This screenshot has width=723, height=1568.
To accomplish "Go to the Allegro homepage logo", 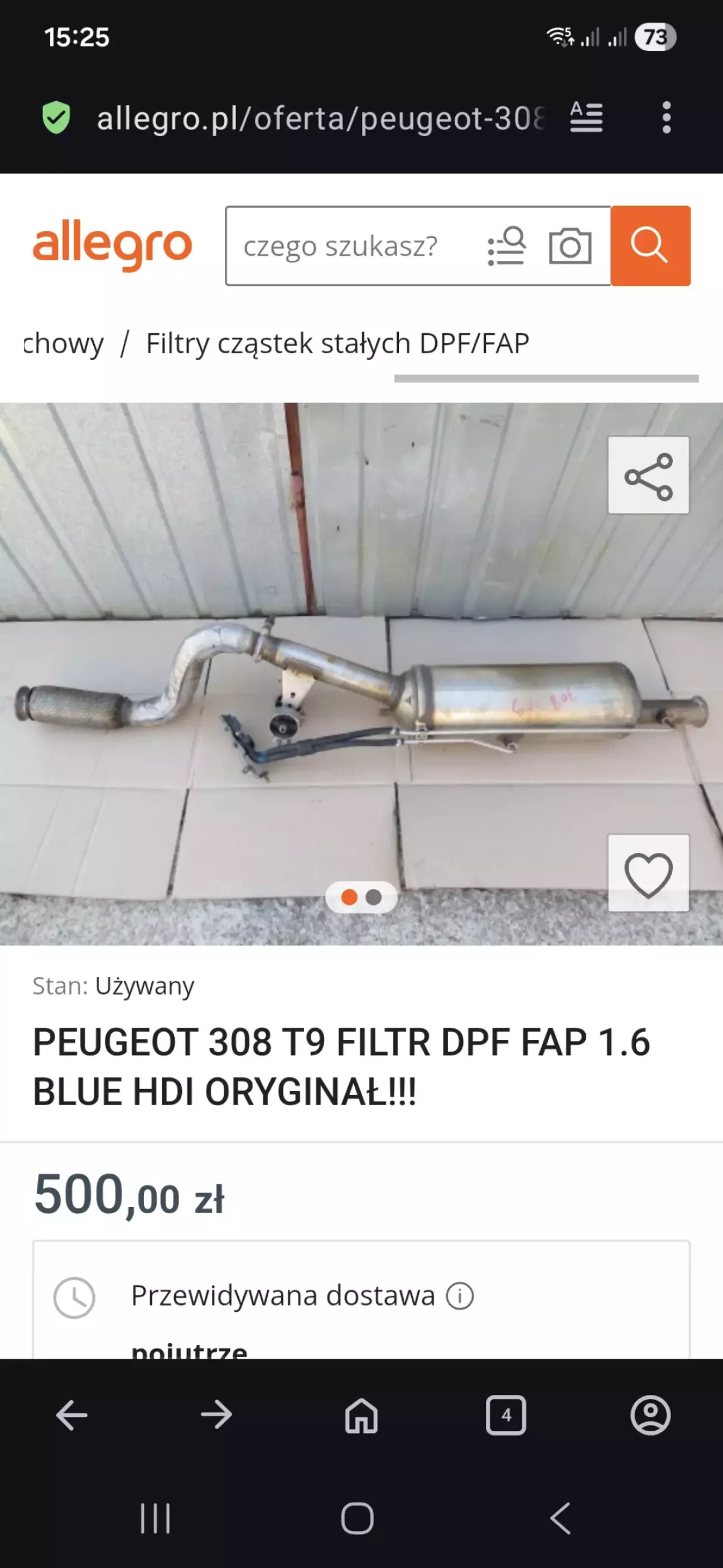I will point(112,244).
